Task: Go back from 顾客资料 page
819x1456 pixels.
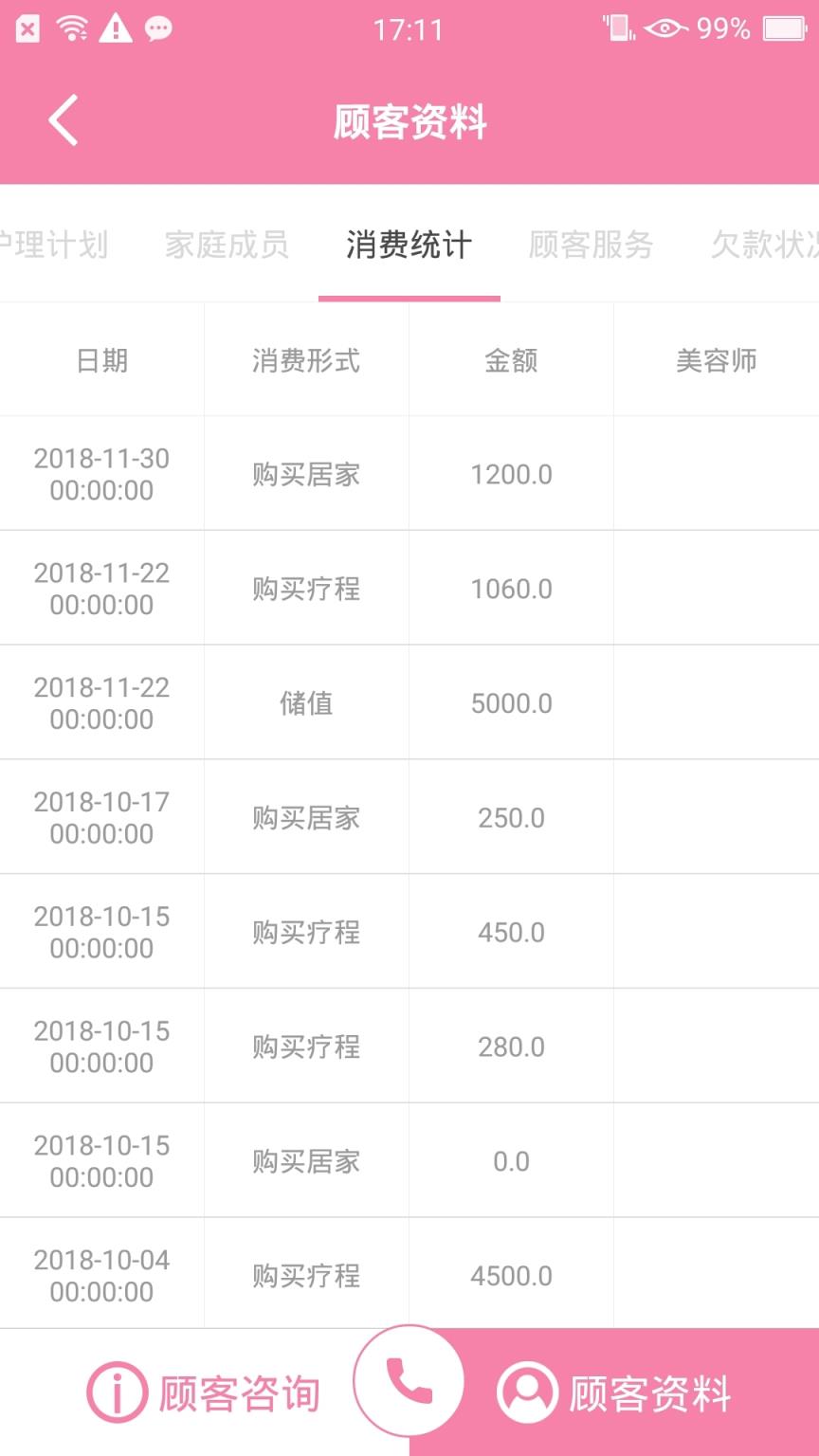Action: 64,121
